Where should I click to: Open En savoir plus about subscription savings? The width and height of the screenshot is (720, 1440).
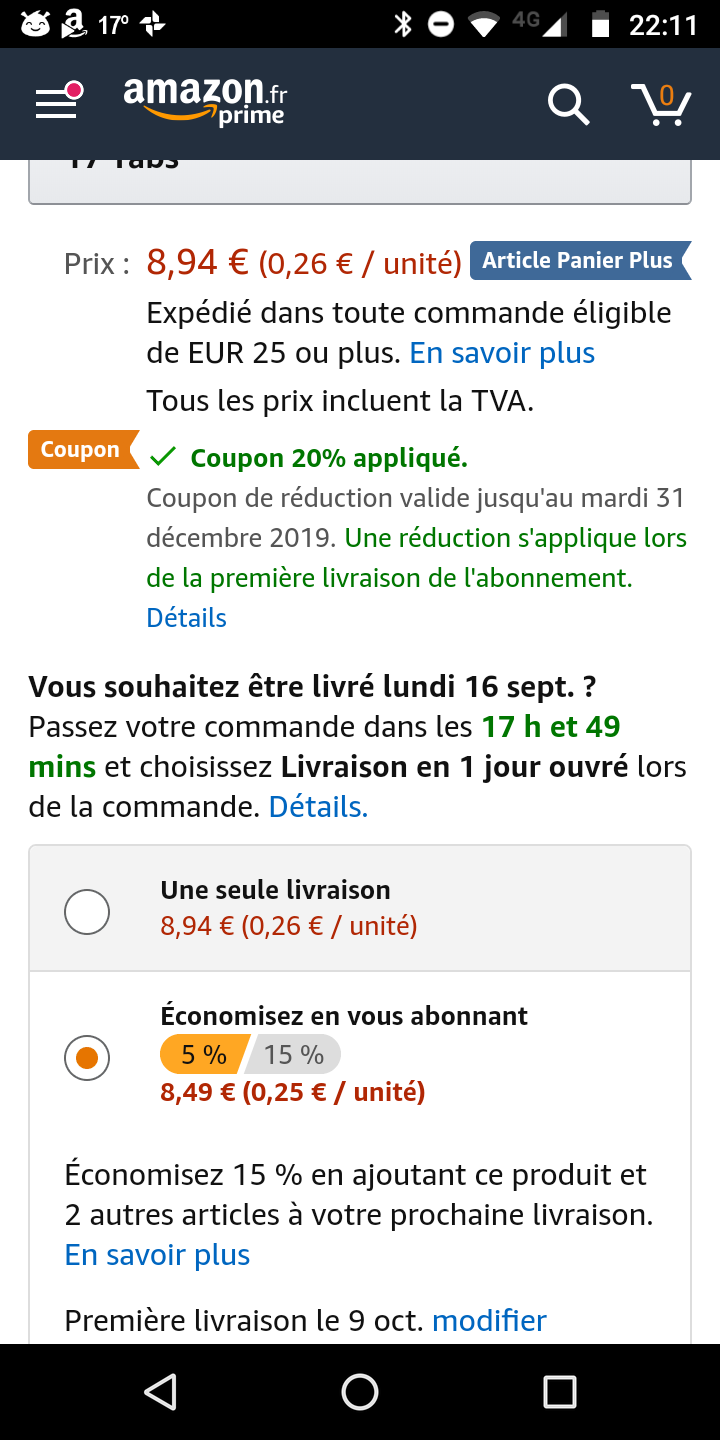156,1254
